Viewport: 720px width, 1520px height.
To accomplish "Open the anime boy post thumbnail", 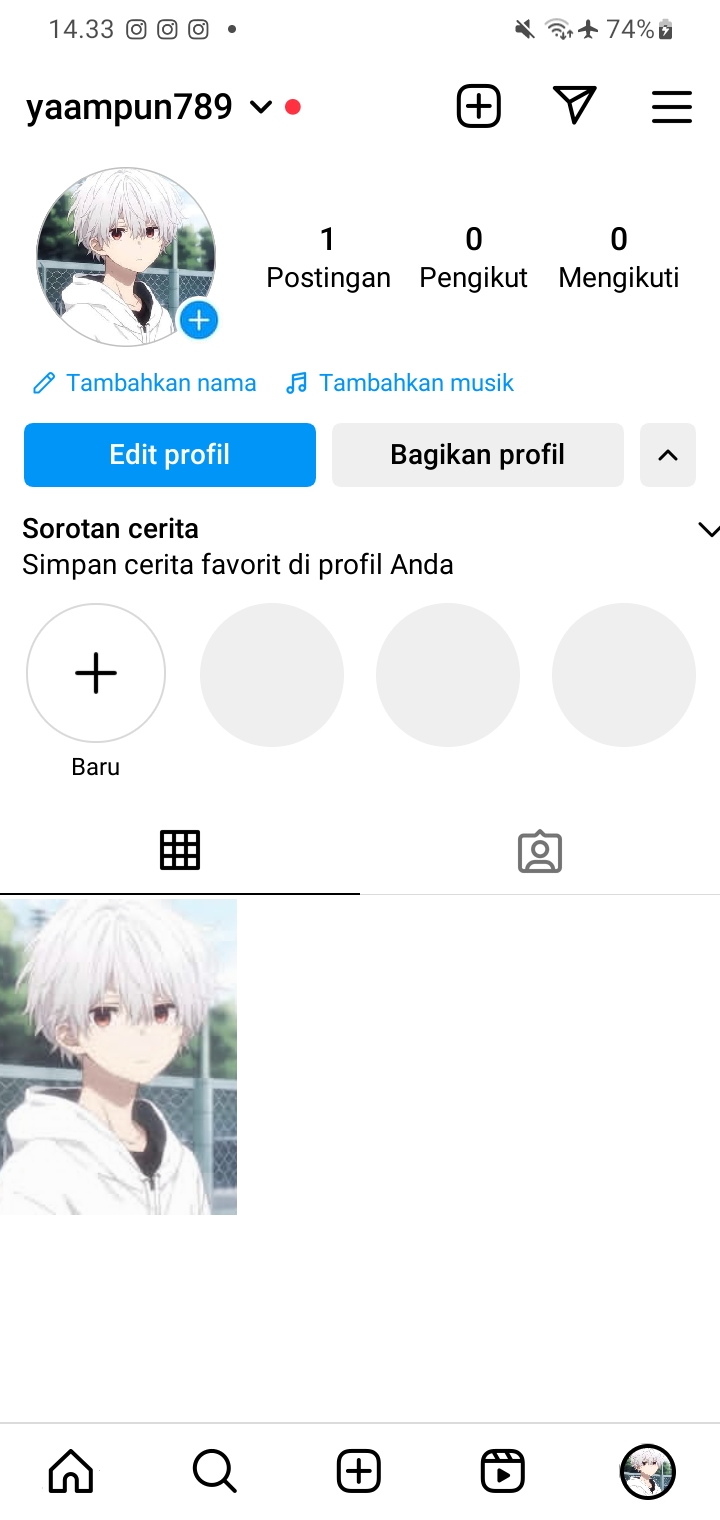I will pos(118,1056).
